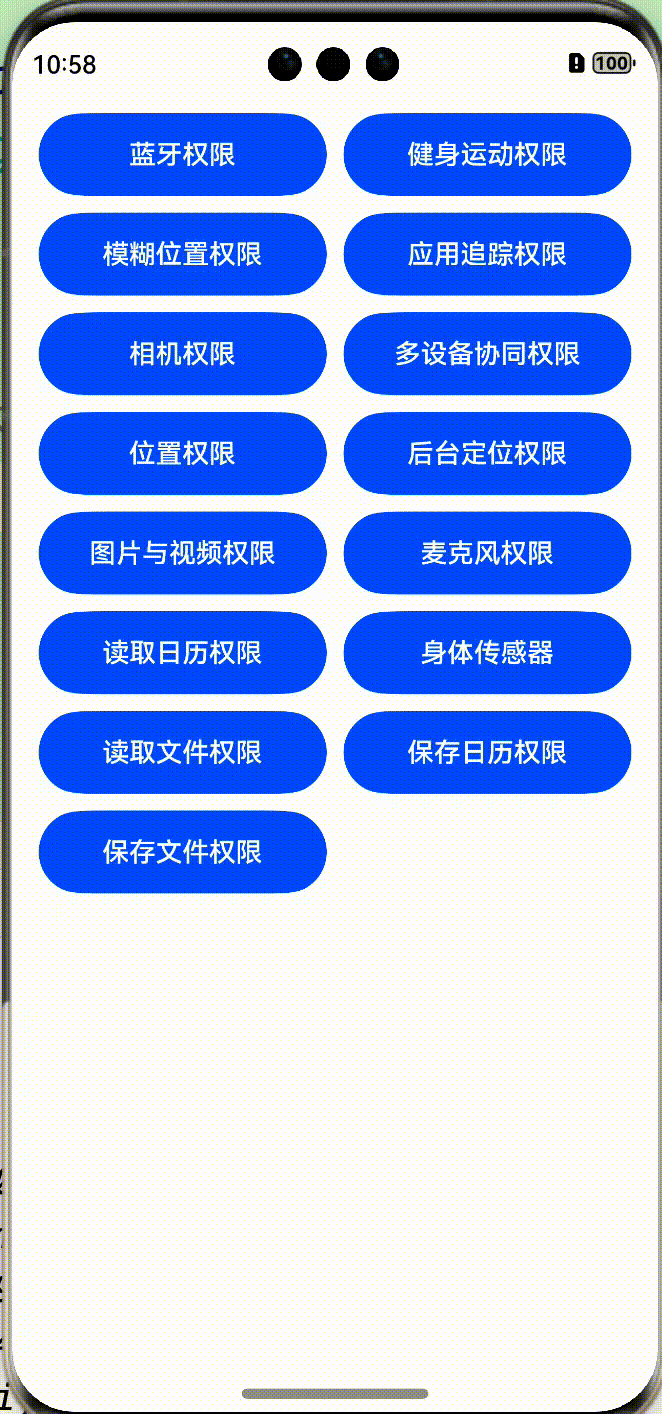Tap the 蓝牙权限 button
This screenshot has width=662, height=1414.
coord(182,154)
